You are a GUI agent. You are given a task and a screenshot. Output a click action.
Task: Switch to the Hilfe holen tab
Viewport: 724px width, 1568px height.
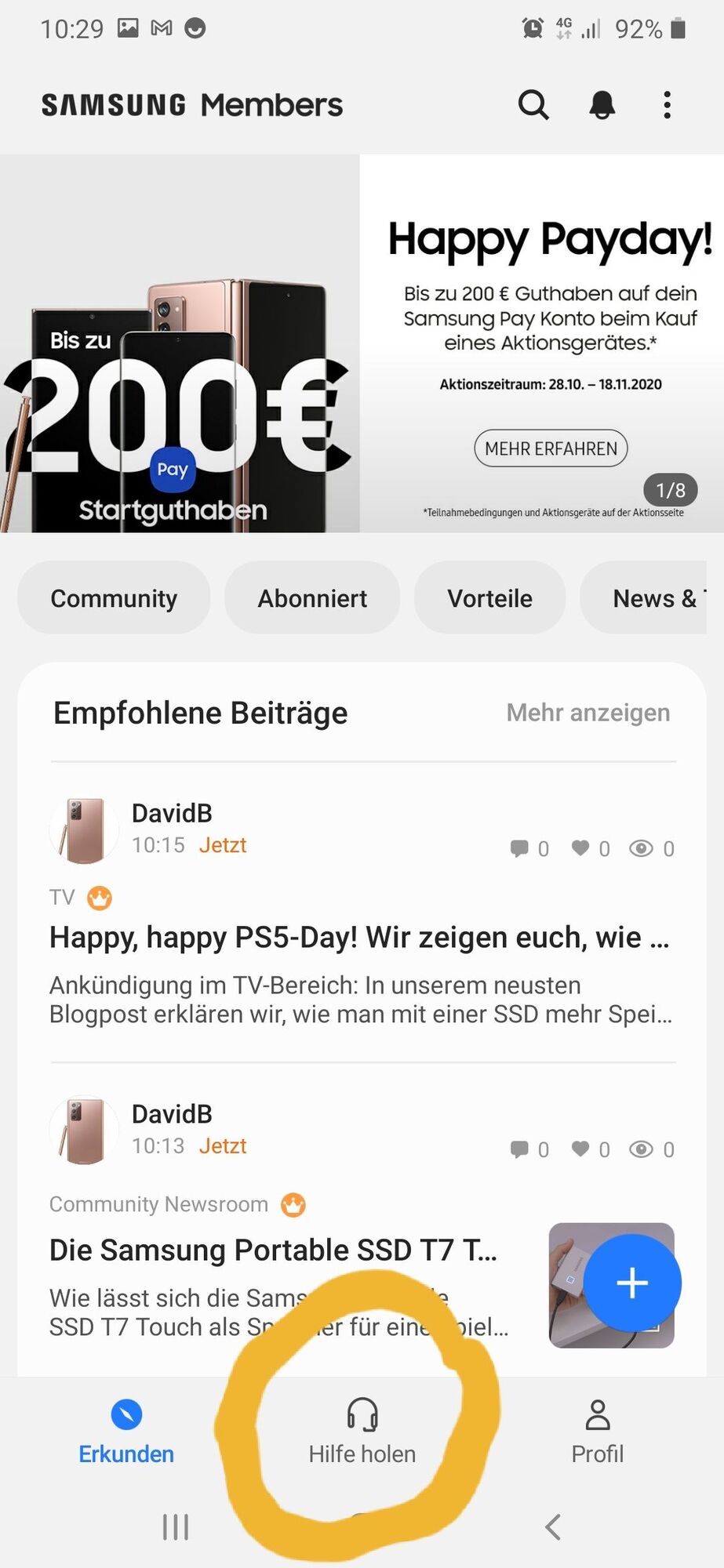pyautogui.click(x=362, y=1432)
